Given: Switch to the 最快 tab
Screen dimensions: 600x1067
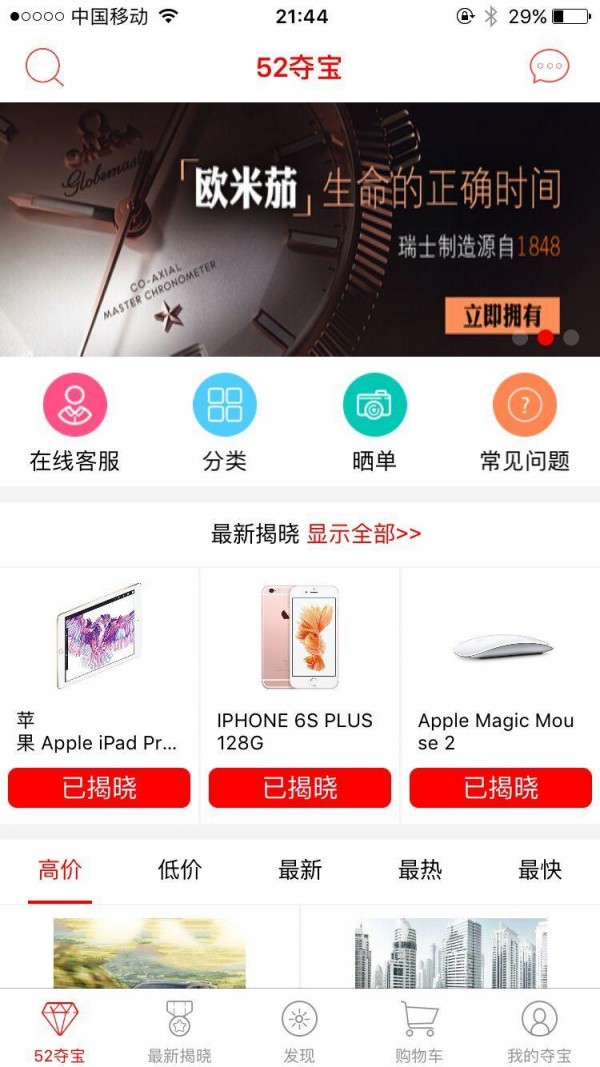Looking at the screenshot, I should coord(540,870).
